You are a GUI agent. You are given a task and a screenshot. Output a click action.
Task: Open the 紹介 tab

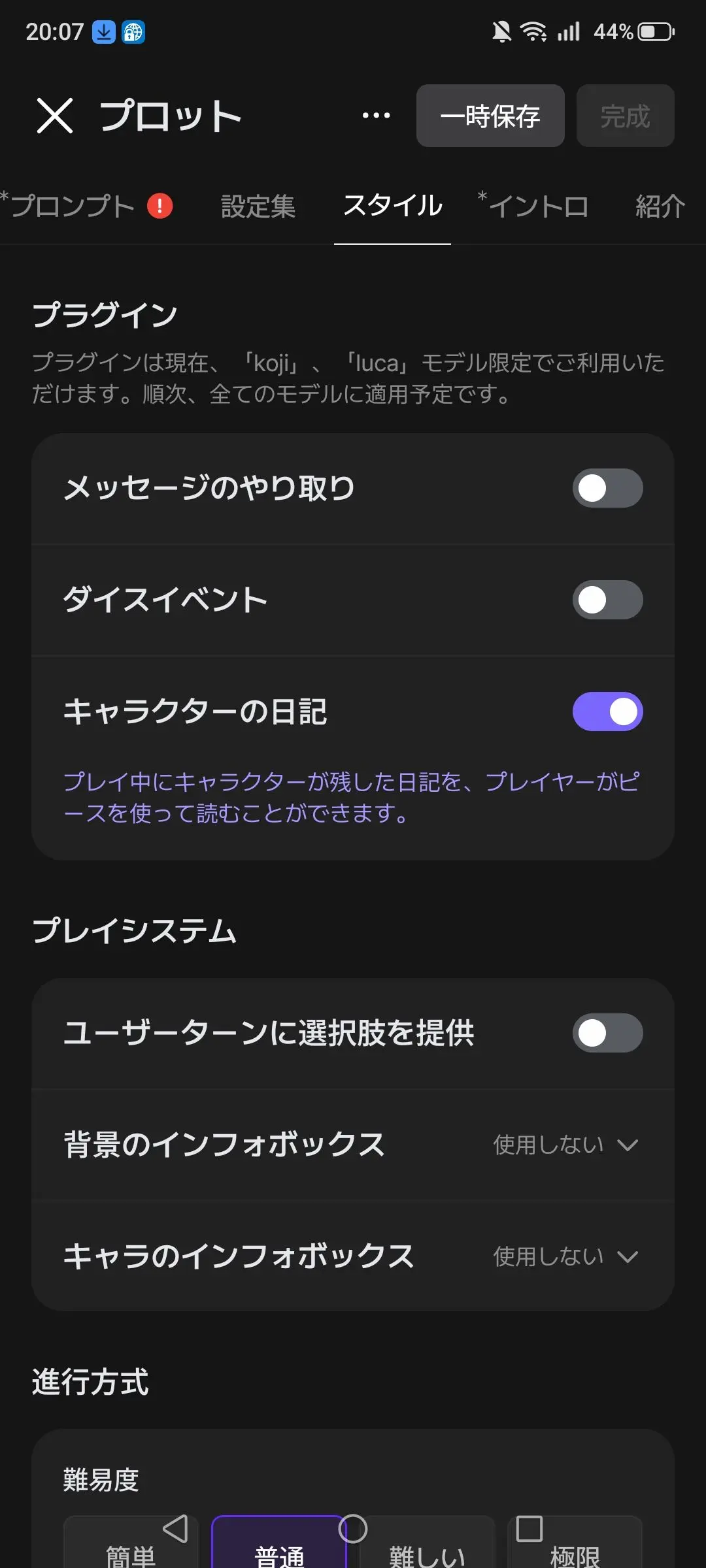pos(660,206)
